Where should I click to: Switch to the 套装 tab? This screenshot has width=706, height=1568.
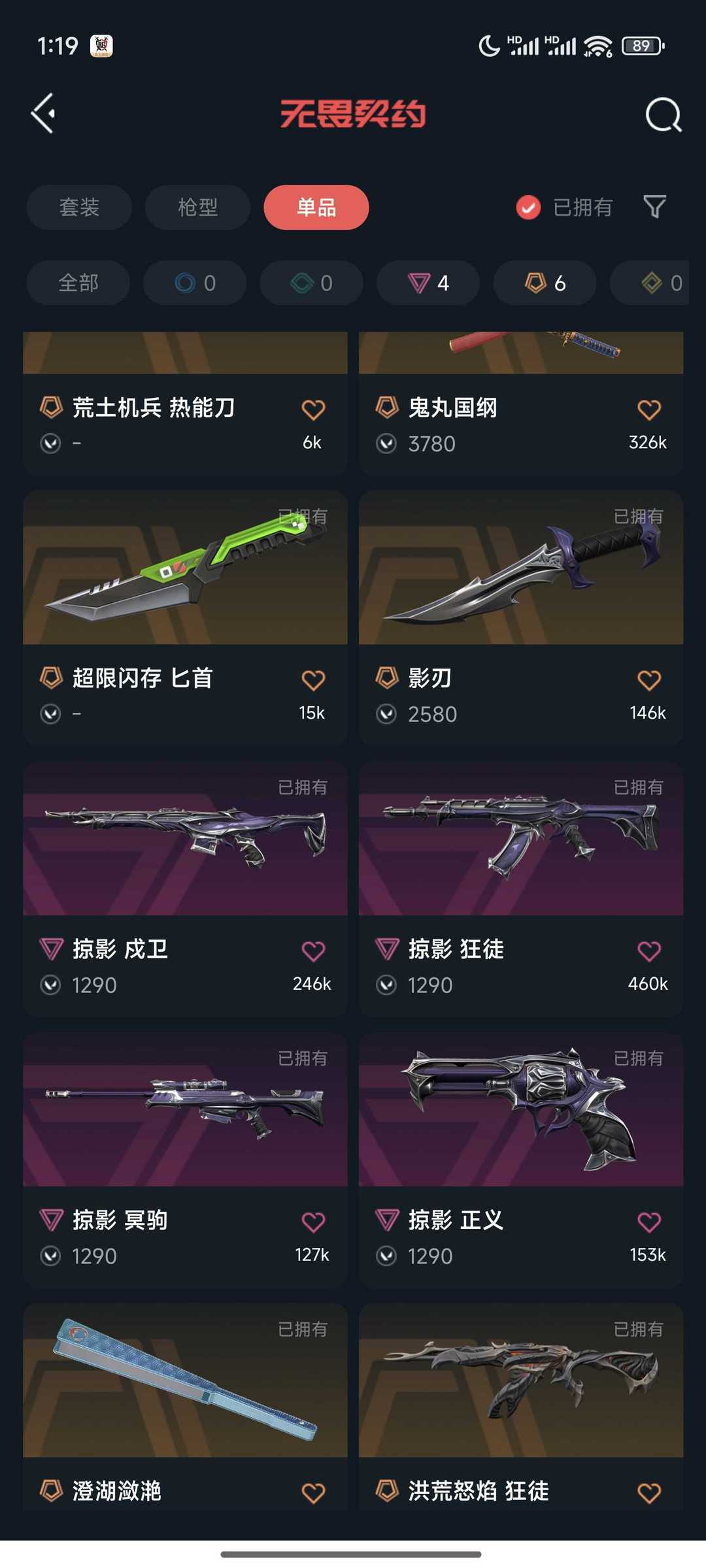pyautogui.click(x=79, y=207)
